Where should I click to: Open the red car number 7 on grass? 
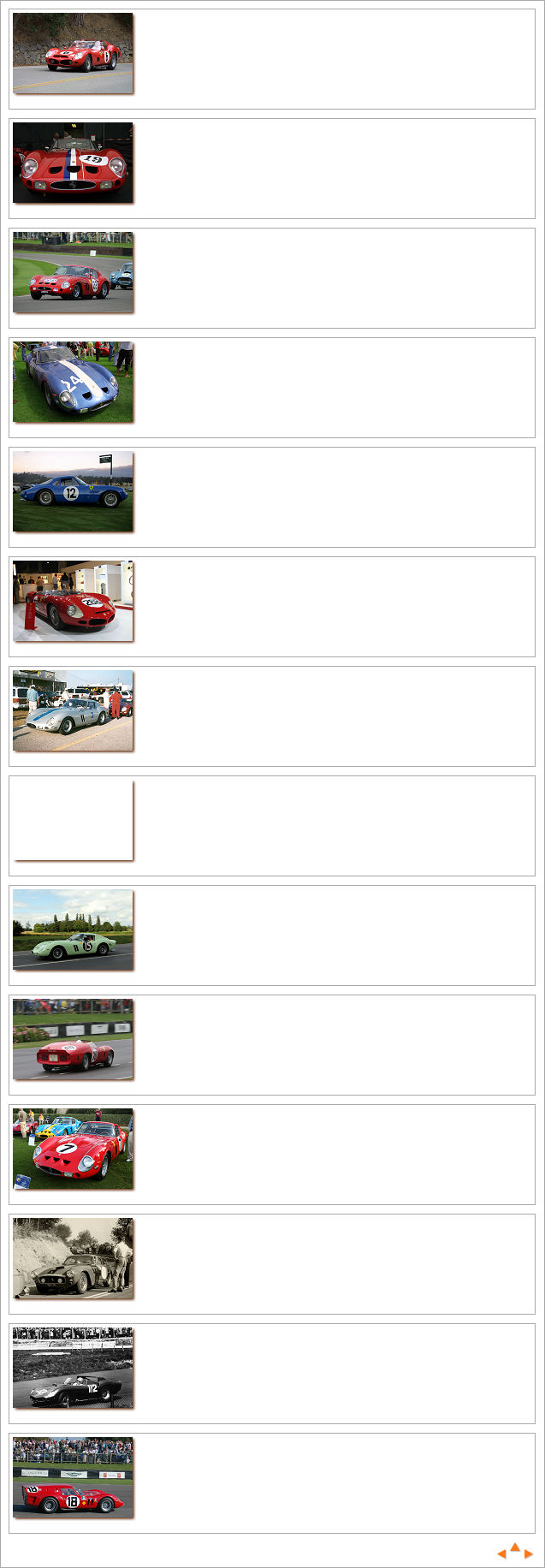(x=73, y=1149)
